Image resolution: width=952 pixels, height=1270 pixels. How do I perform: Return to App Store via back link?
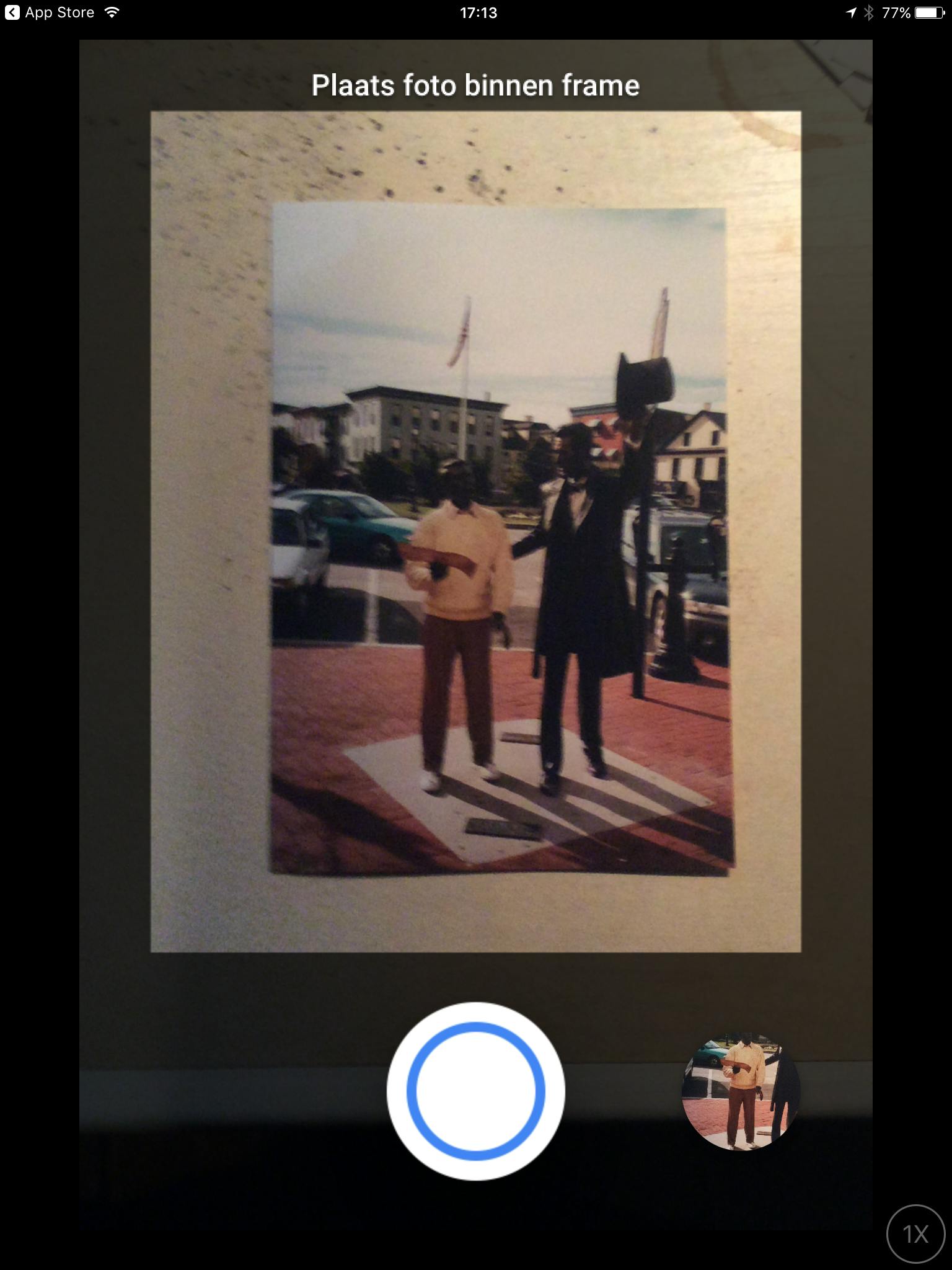pos(50,12)
